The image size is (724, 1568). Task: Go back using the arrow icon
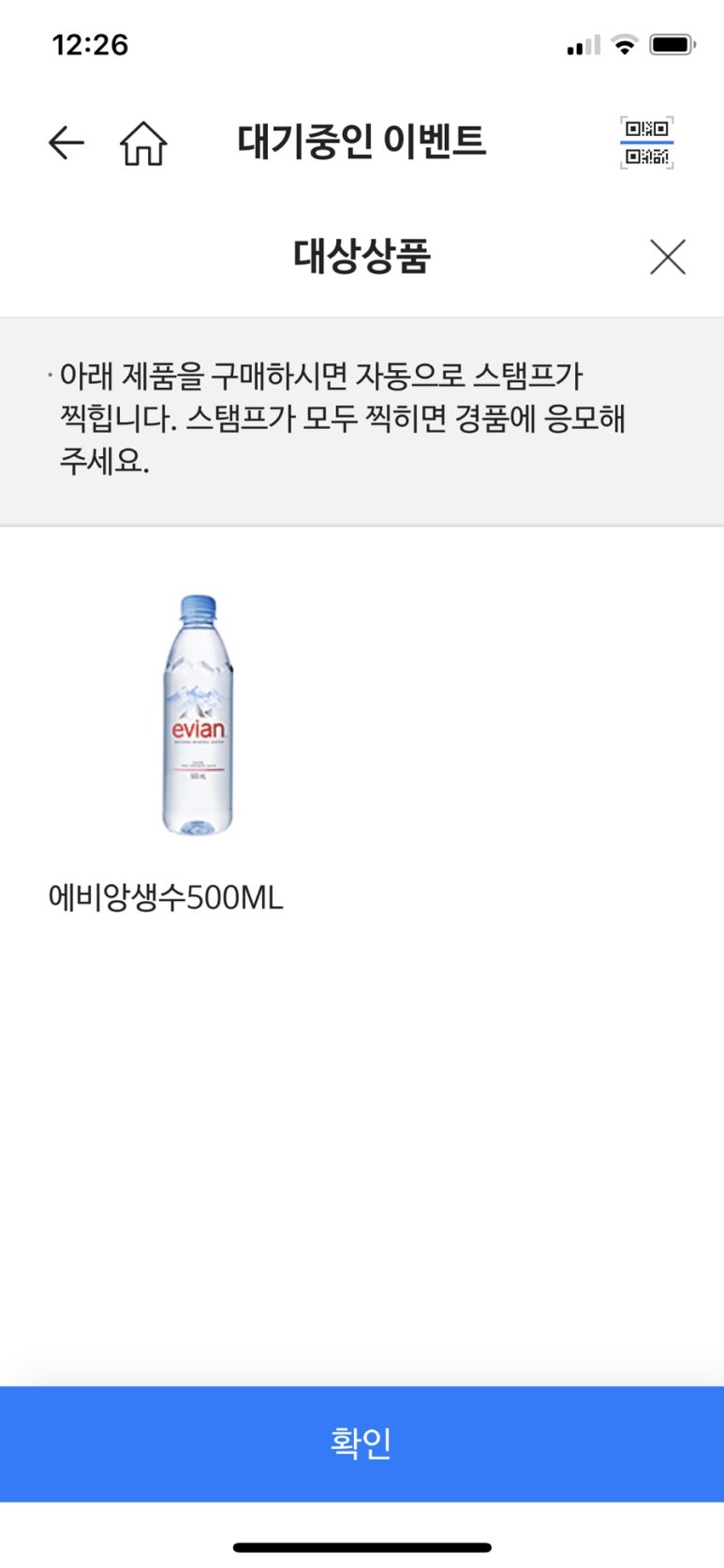[66, 142]
